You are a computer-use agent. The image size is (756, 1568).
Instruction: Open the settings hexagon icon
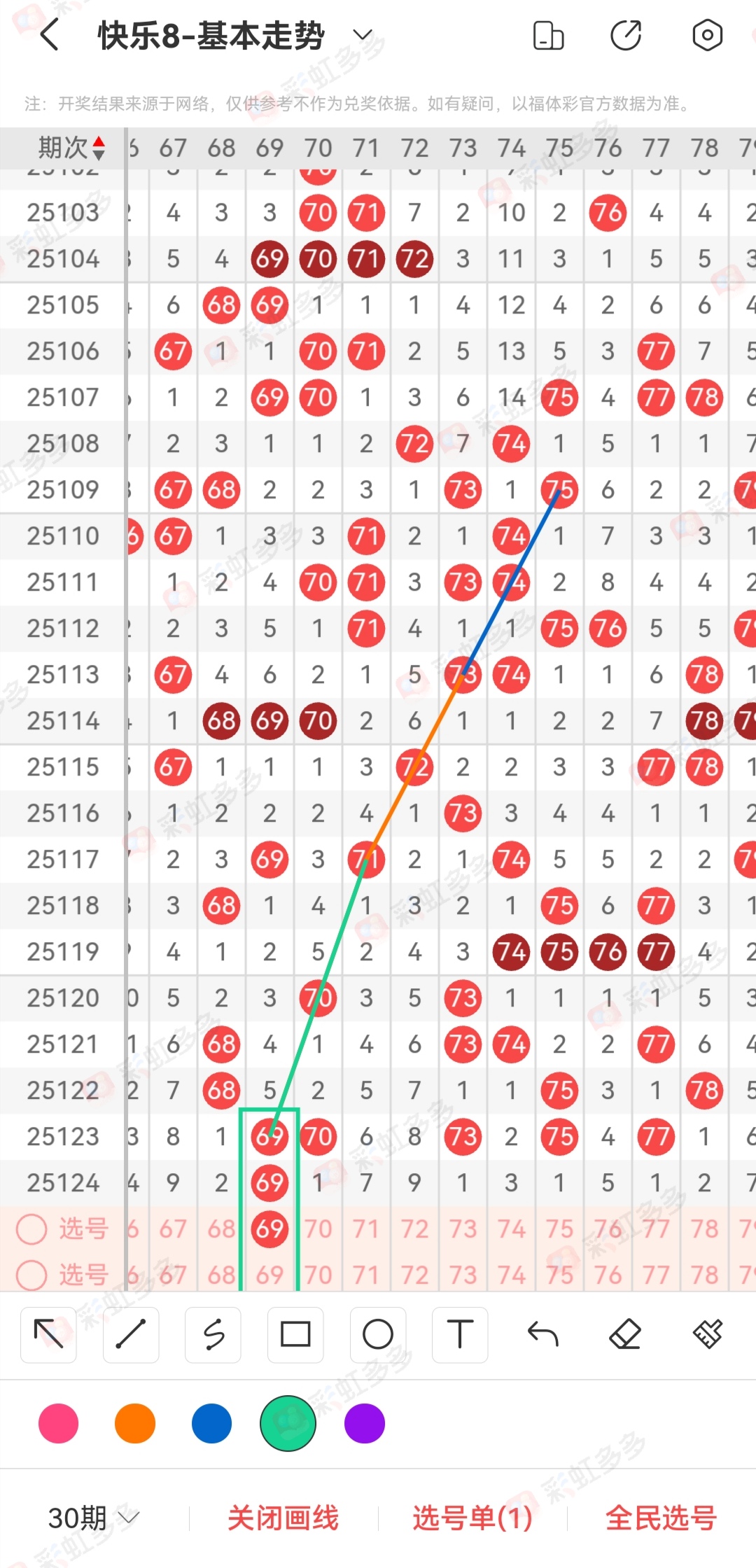click(x=707, y=36)
